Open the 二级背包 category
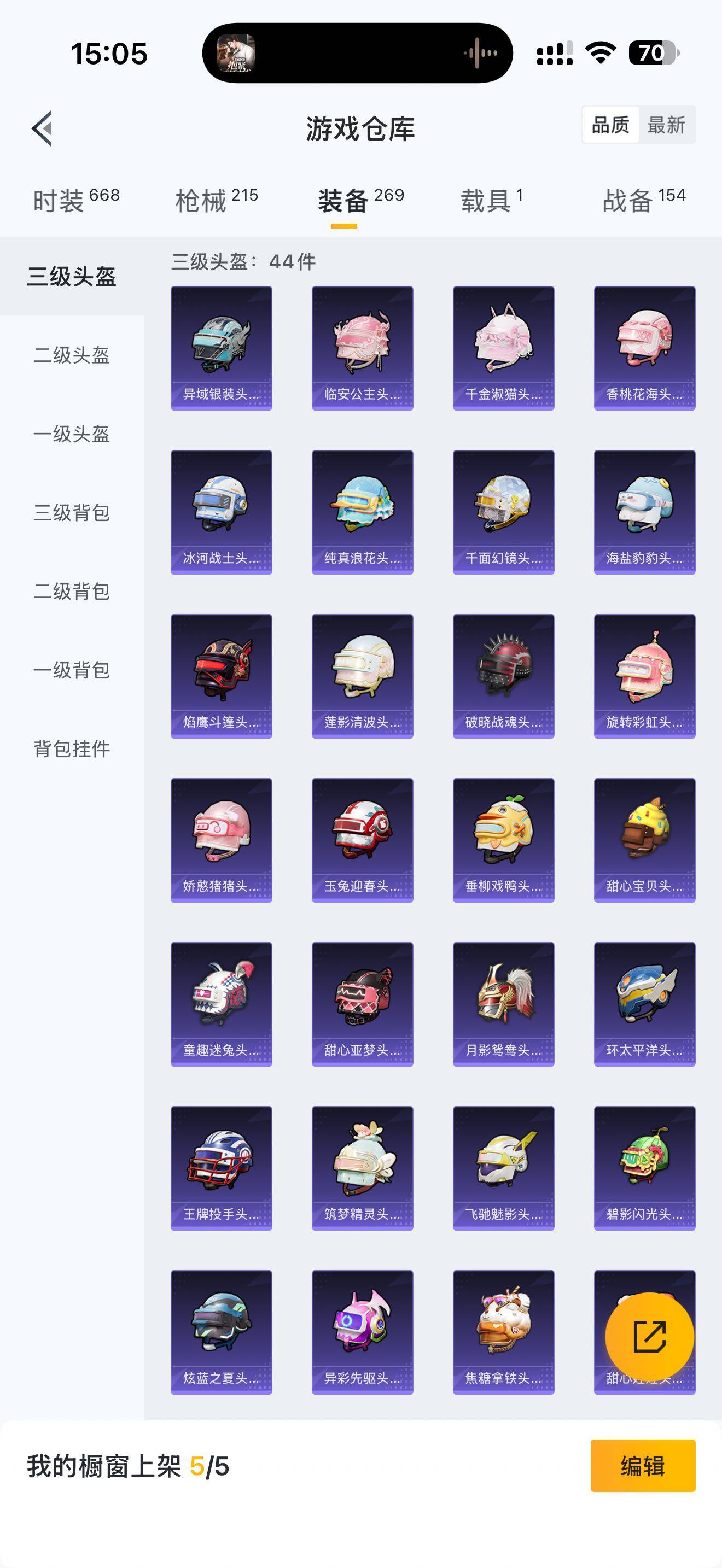This screenshot has width=722, height=1568. tap(72, 592)
